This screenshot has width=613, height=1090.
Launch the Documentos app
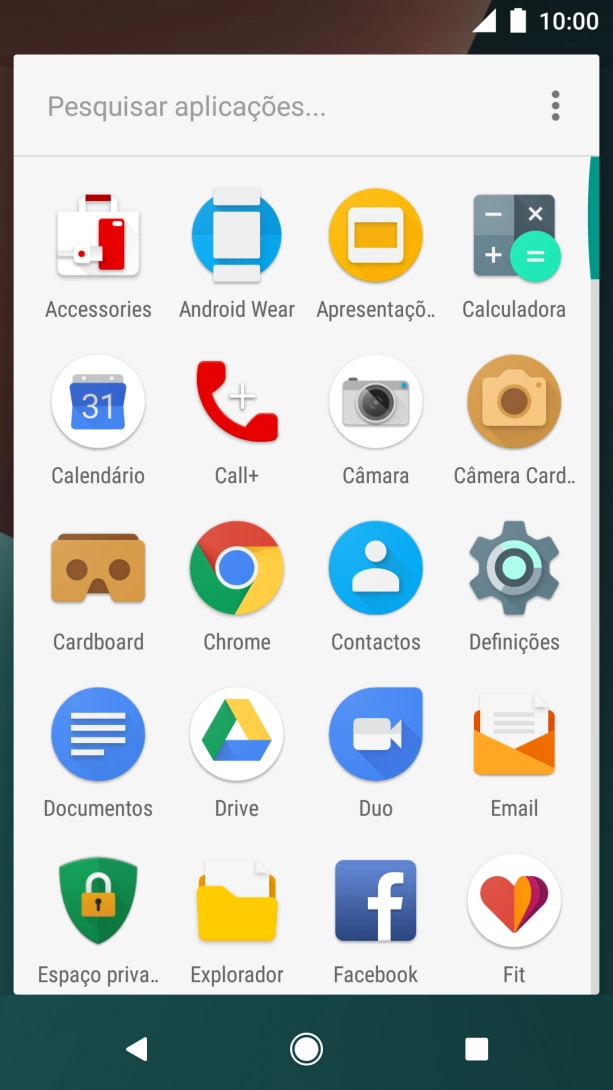tap(98, 735)
